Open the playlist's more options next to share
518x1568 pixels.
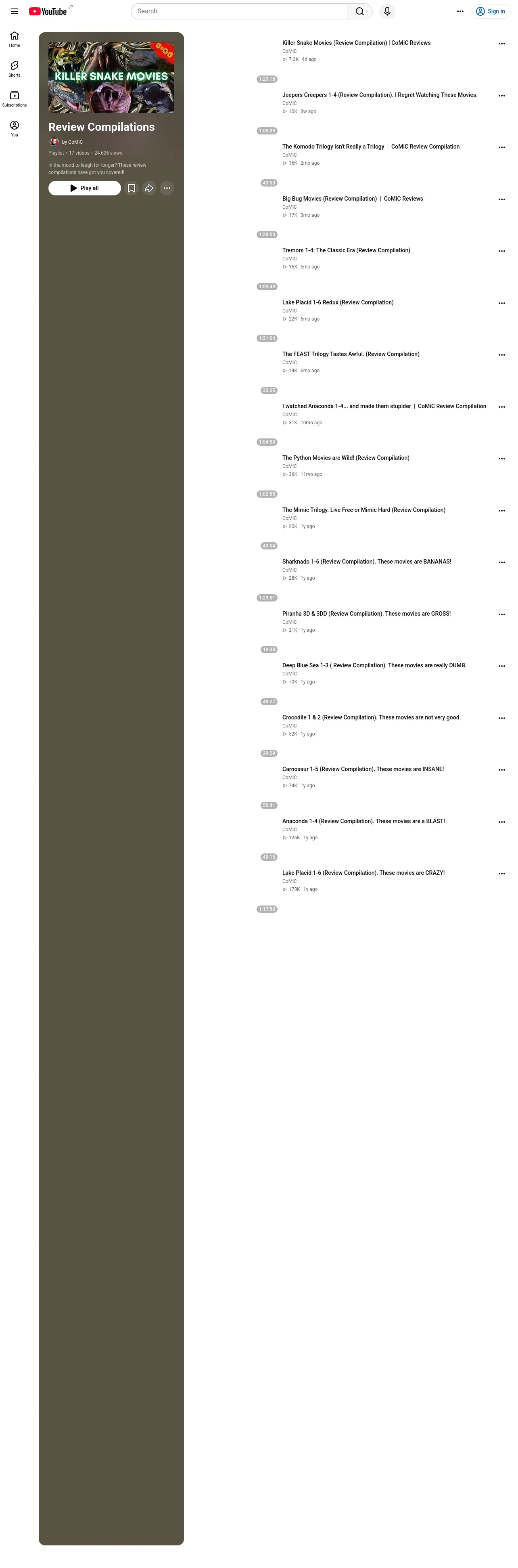point(167,188)
